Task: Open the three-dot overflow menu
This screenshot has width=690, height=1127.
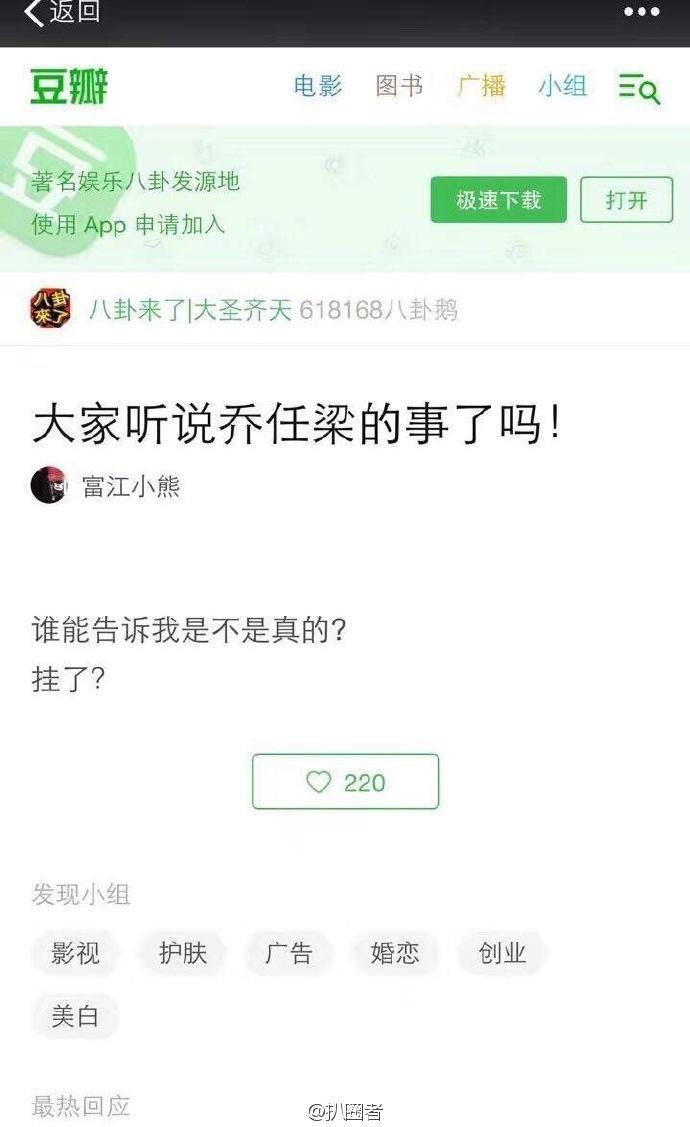Action: pyautogui.click(x=641, y=12)
